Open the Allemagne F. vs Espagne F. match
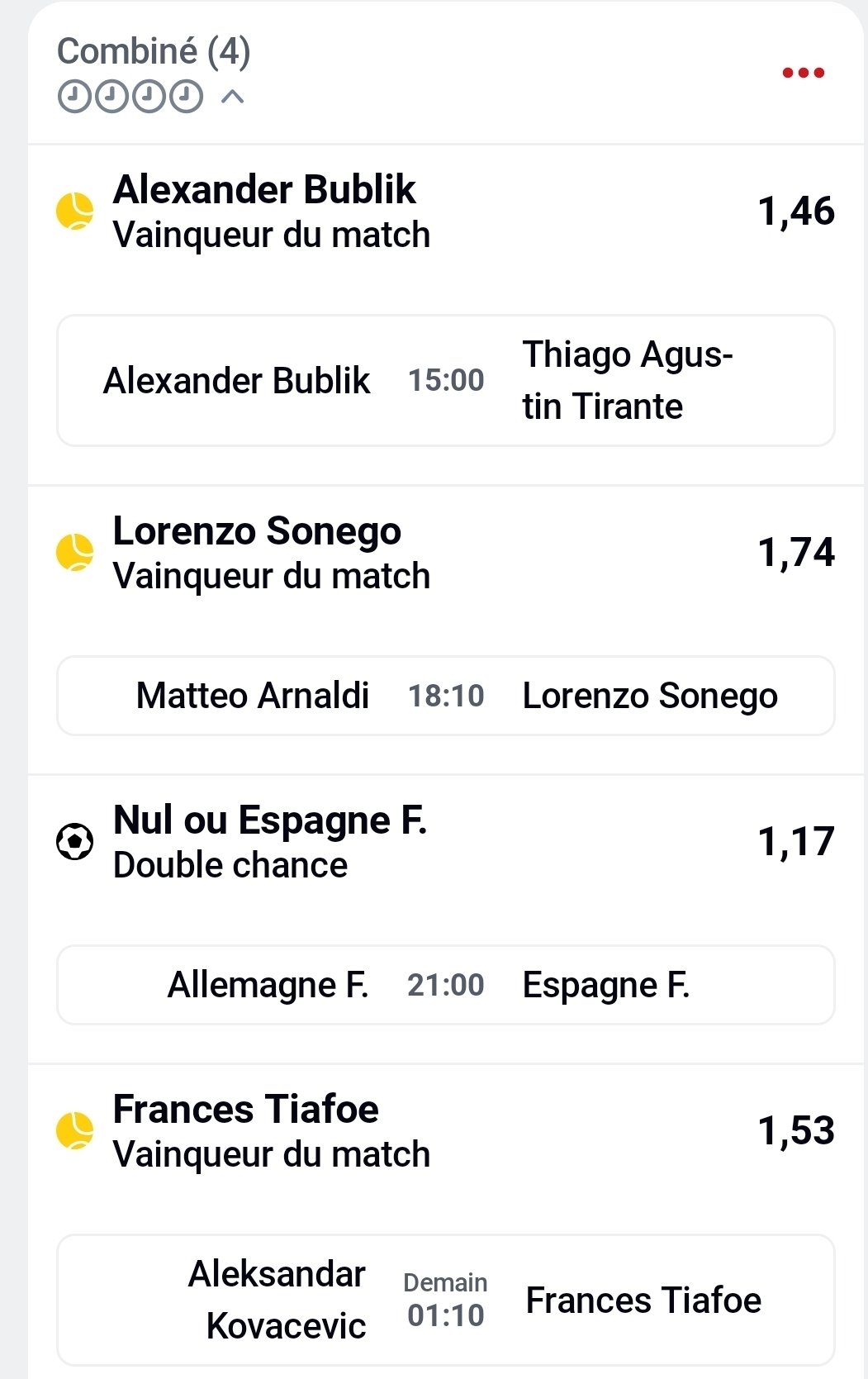This screenshot has height=1379, width=868. pos(445,985)
